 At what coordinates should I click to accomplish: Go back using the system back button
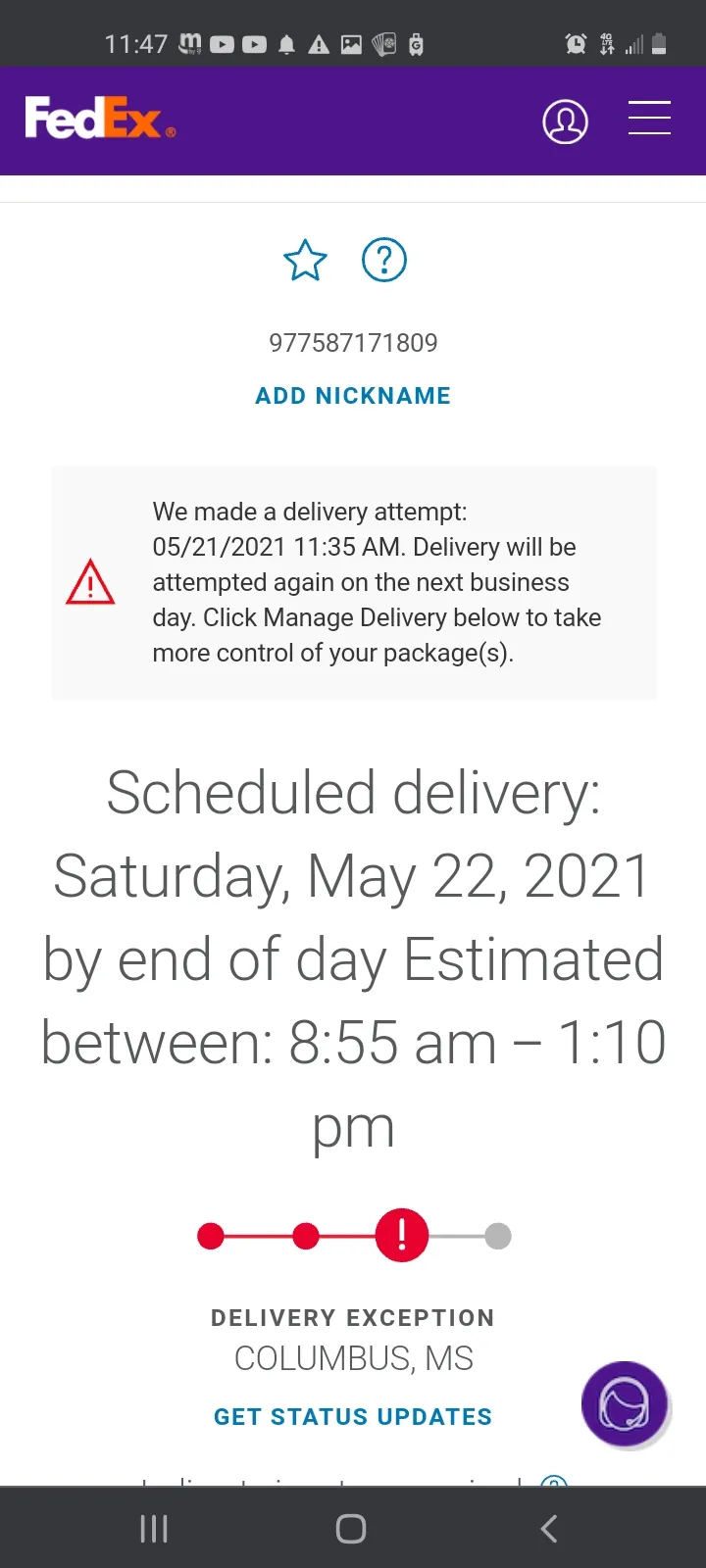[x=549, y=1529]
